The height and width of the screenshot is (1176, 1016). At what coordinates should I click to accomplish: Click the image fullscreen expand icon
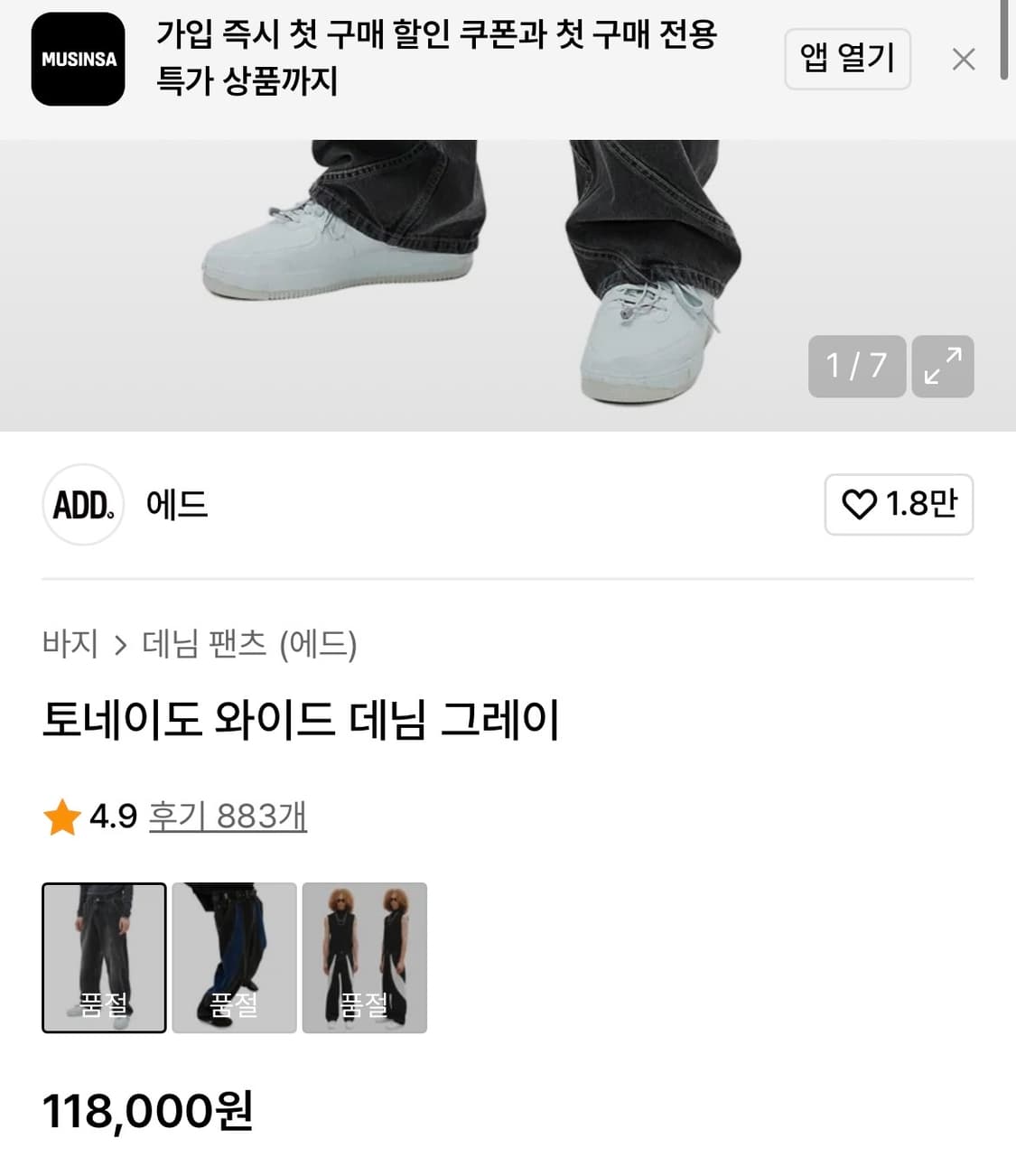click(x=943, y=367)
